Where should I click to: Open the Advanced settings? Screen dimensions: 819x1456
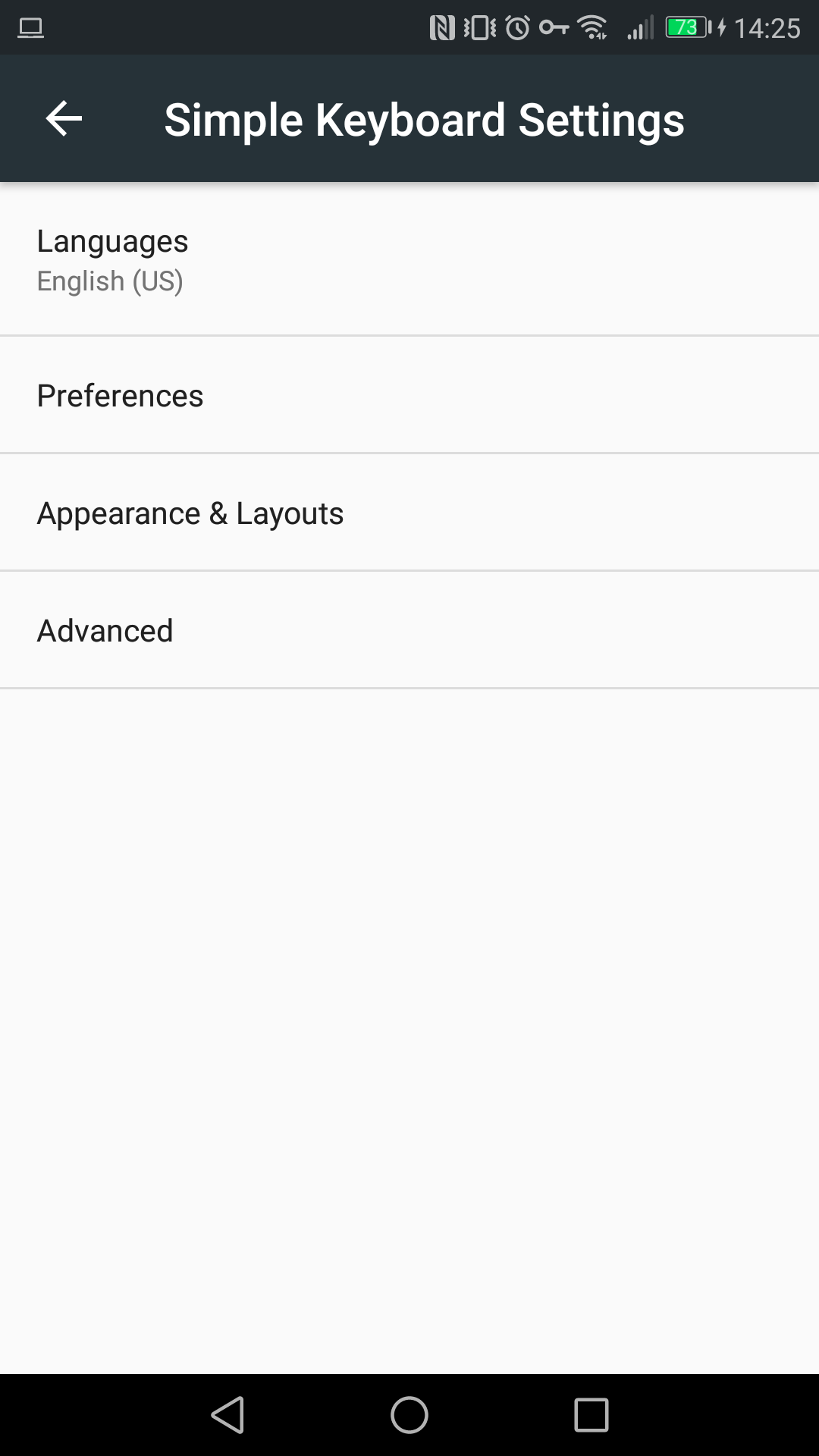[409, 630]
